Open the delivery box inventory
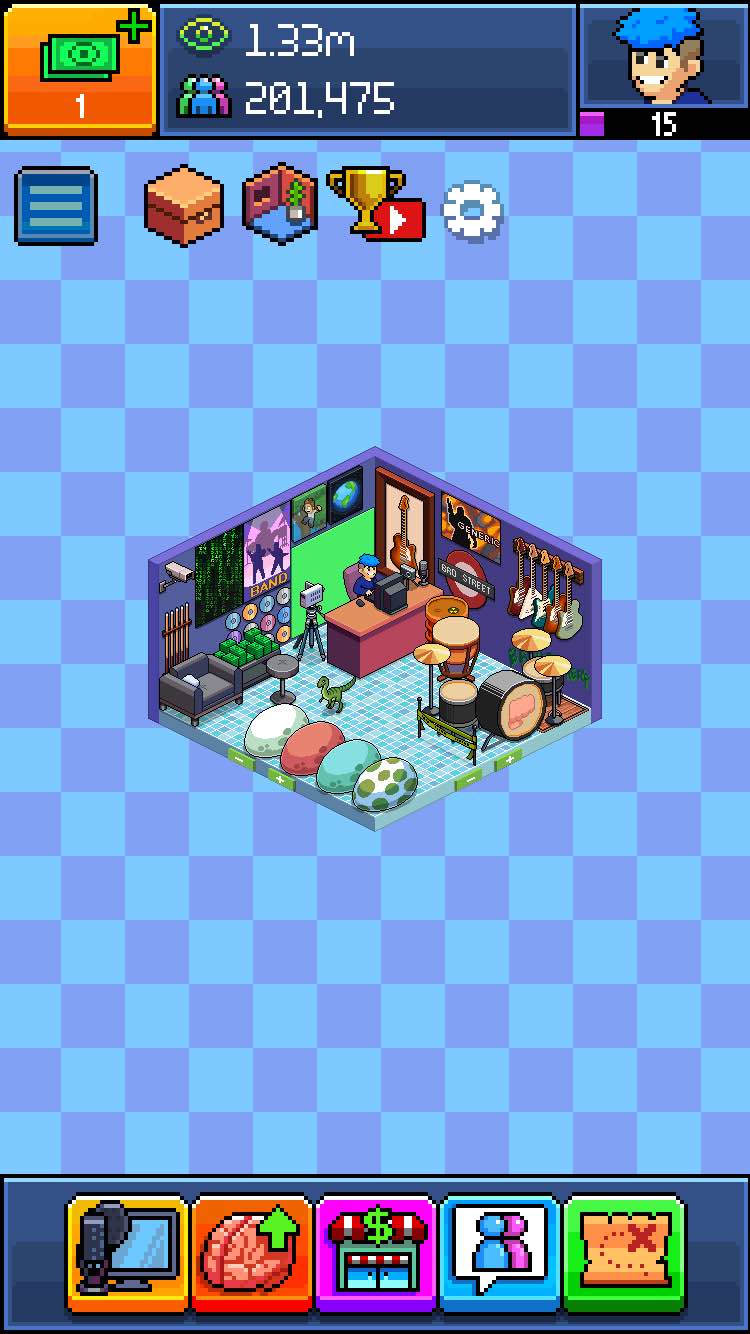 click(x=183, y=205)
